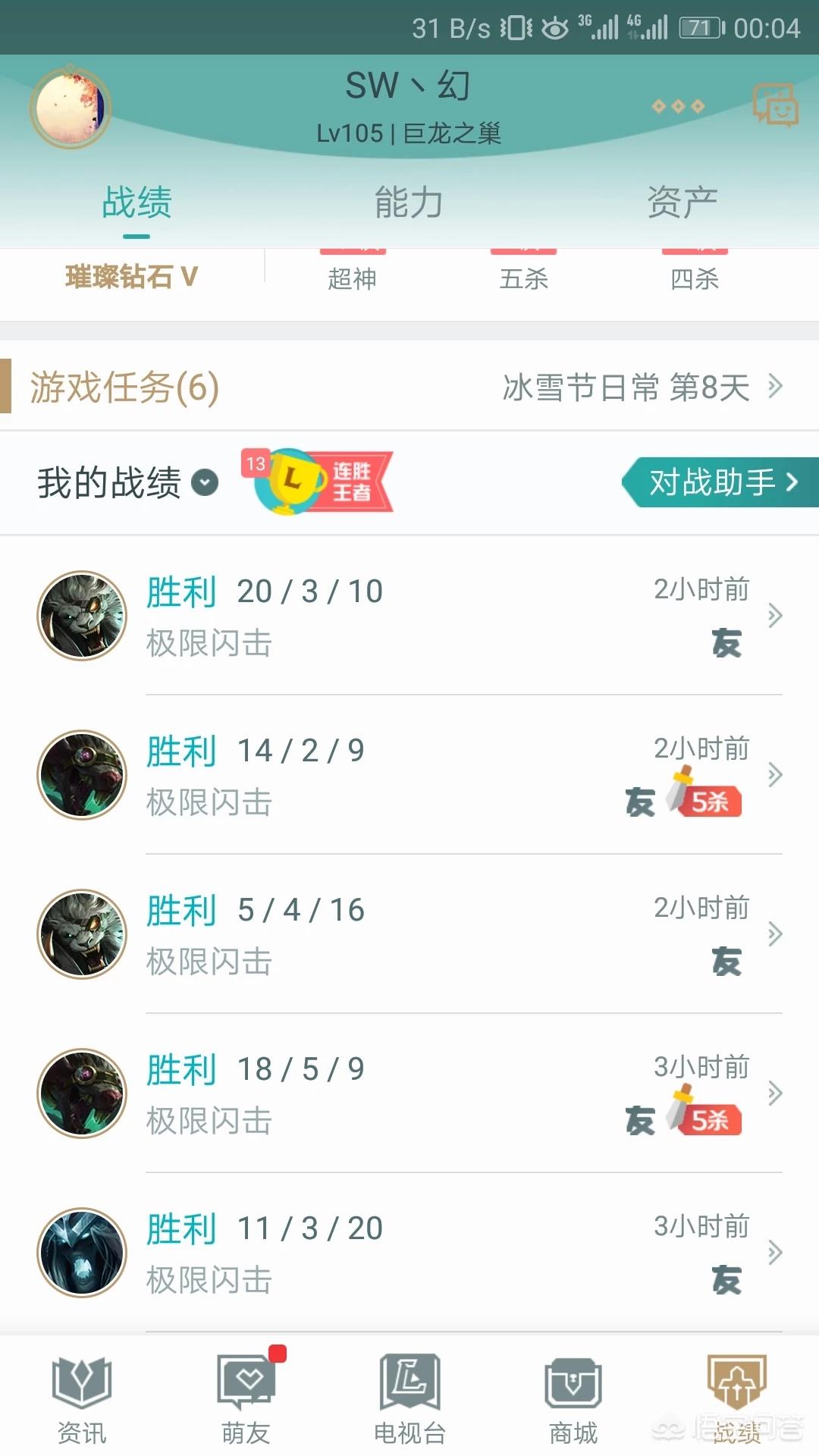The height and width of the screenshot is (1456, 819).
Task: Select the 战绩 top tab
Action: [x=136, y=203]
